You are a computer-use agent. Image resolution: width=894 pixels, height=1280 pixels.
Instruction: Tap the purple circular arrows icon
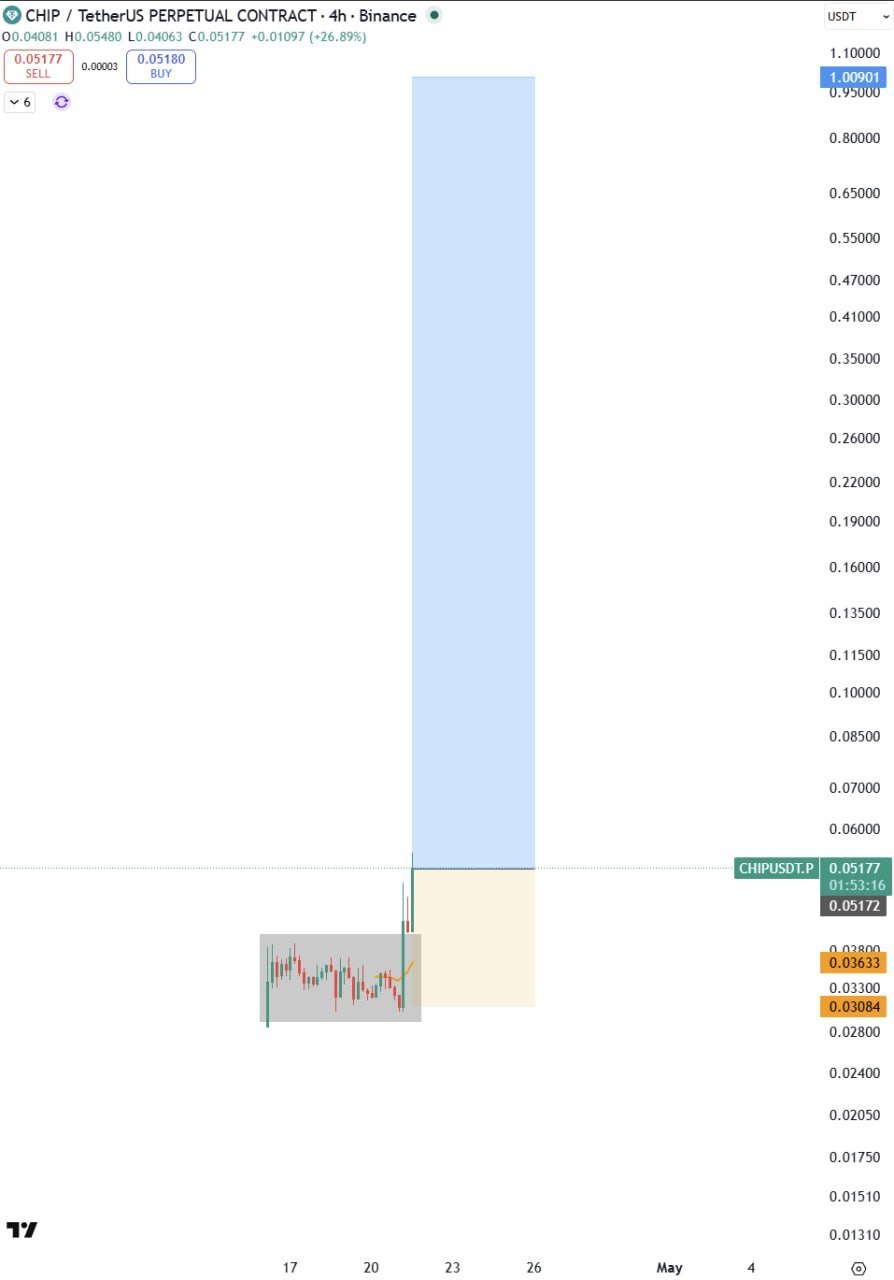pos(62,102)
